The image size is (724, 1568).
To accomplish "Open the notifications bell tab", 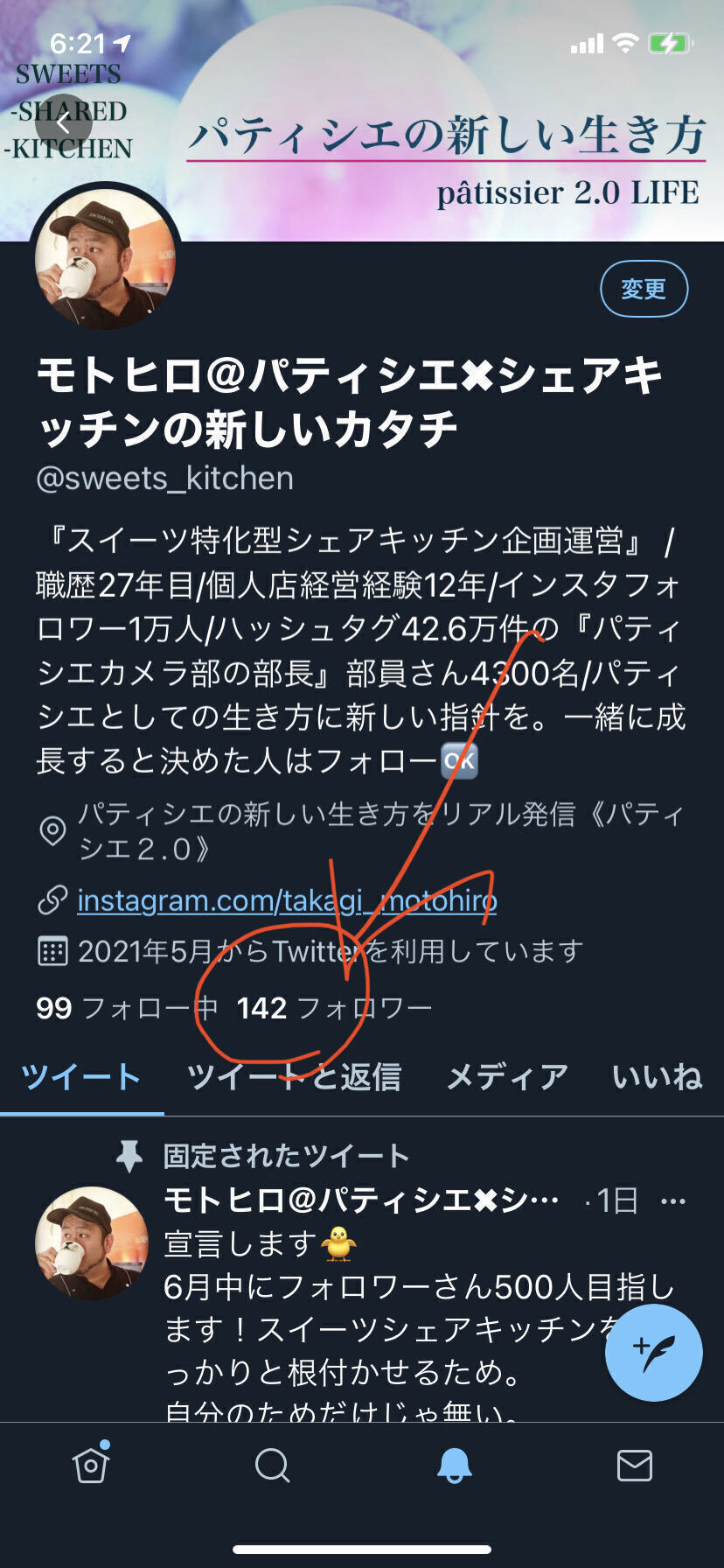I will 453,1465.
